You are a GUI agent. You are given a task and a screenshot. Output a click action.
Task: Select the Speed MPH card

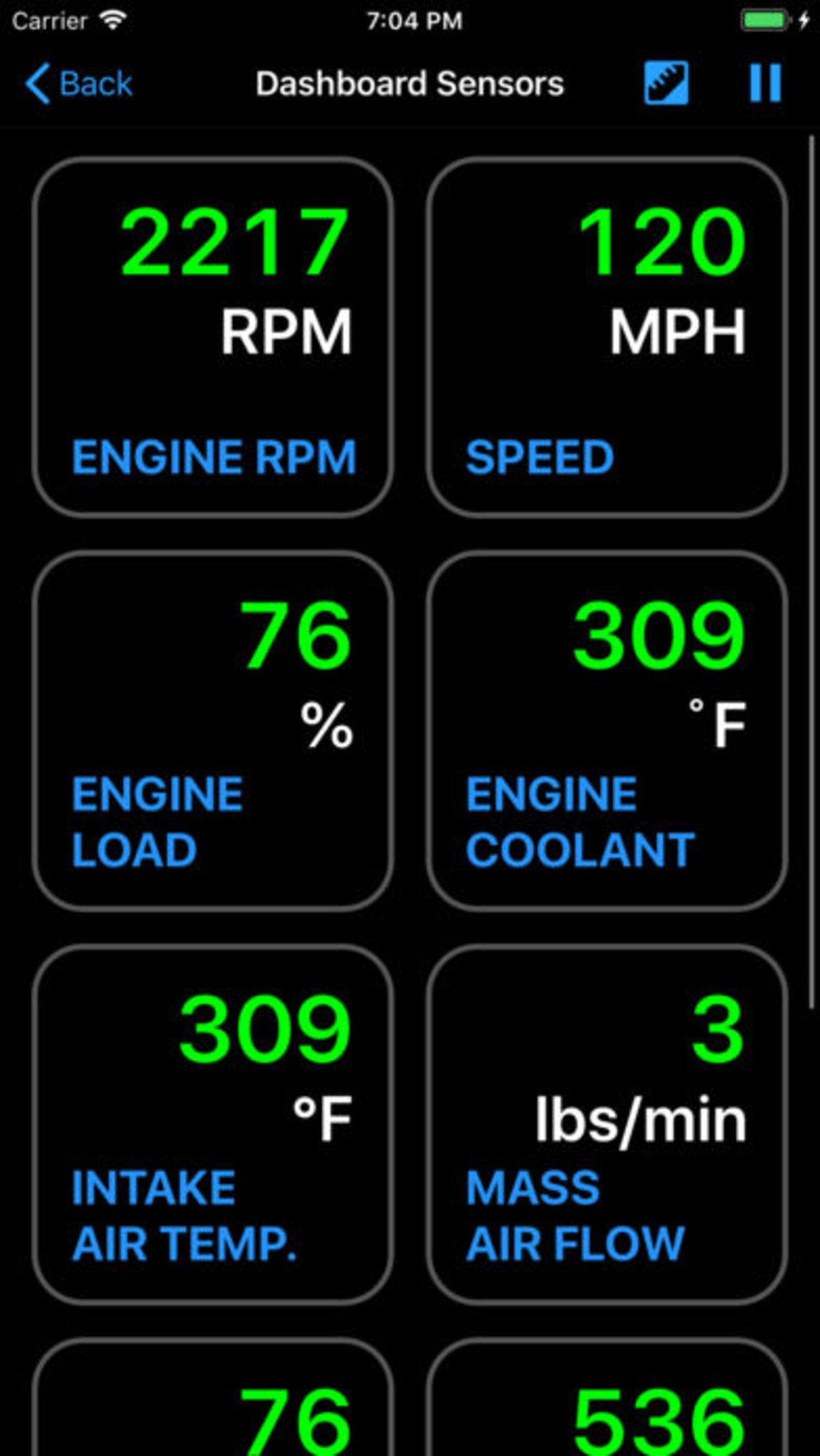pyautogui.click(x=607, y=338)
